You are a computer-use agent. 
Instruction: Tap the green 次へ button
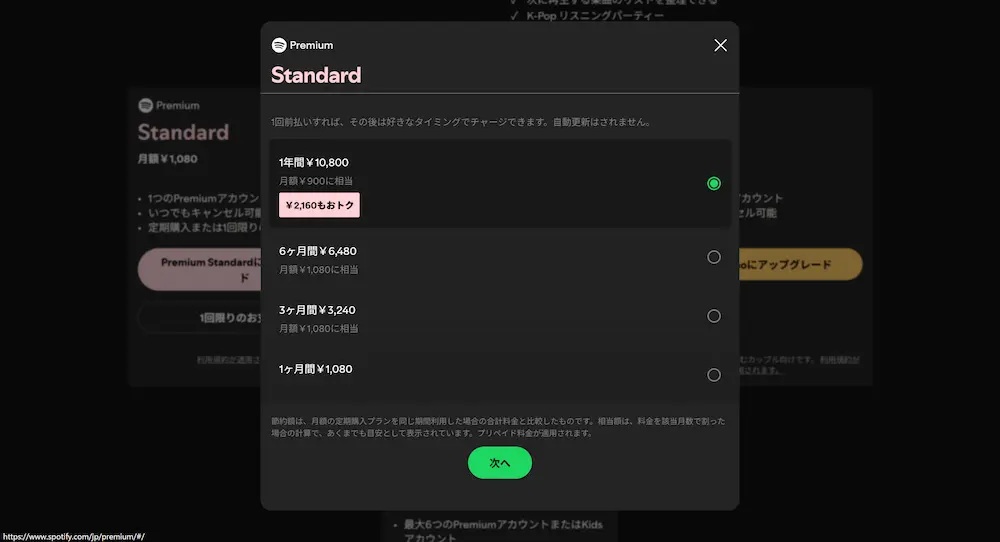tap(500, 463)
